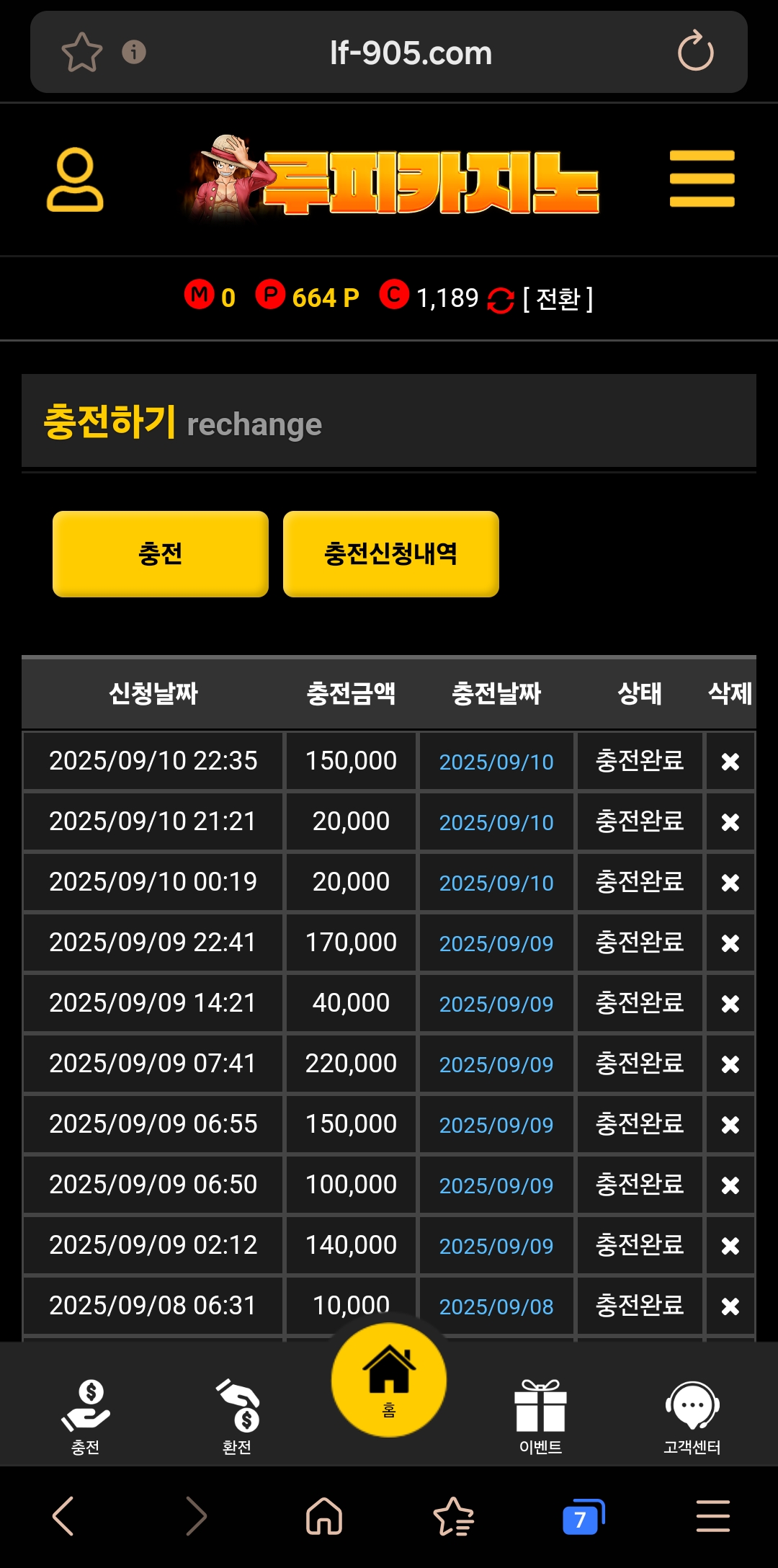Remove the 2025/09/09 07:41 entry
This screenshot has width=778, height=1568.
[730, 1064]
